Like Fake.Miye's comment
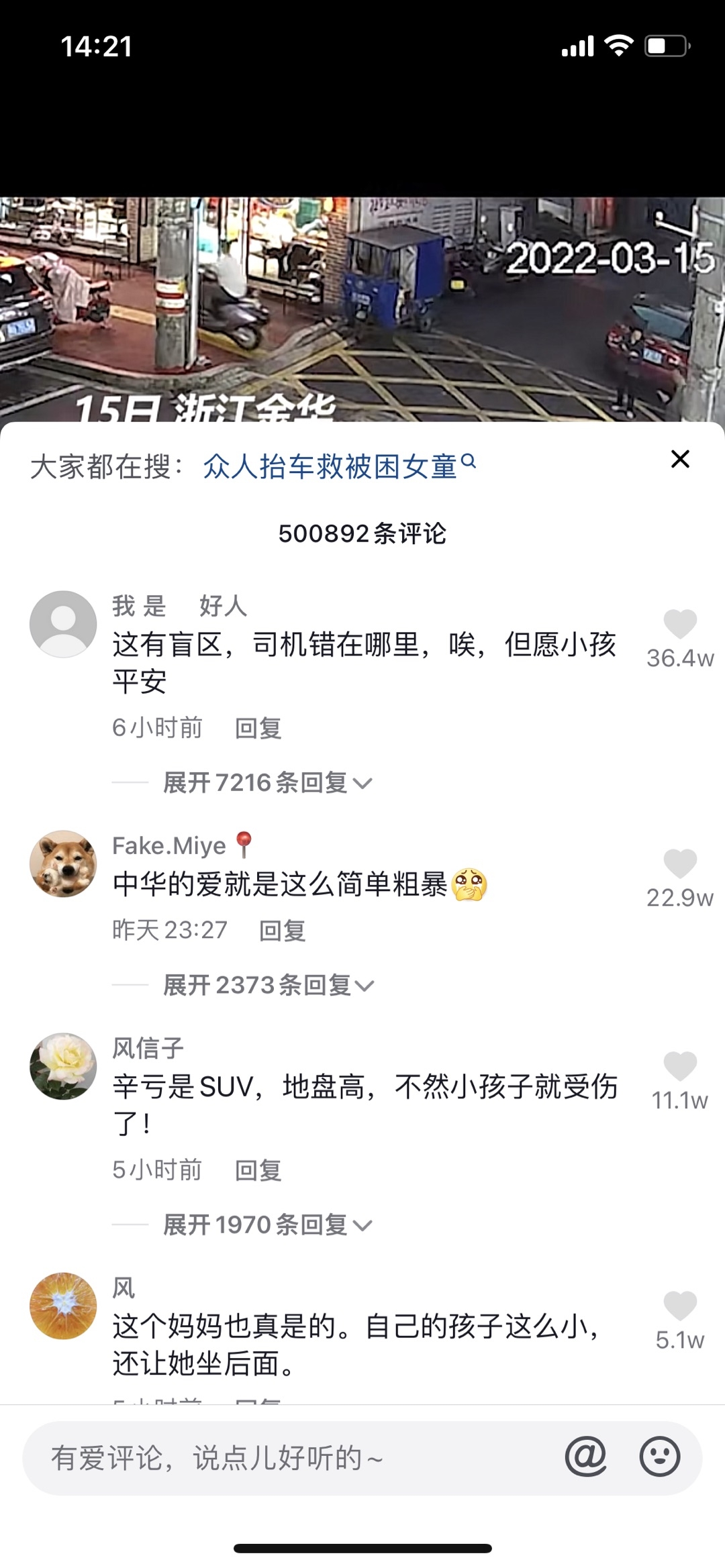The height and width of the screenshot is (1568, 725). [x=679, y=864]
